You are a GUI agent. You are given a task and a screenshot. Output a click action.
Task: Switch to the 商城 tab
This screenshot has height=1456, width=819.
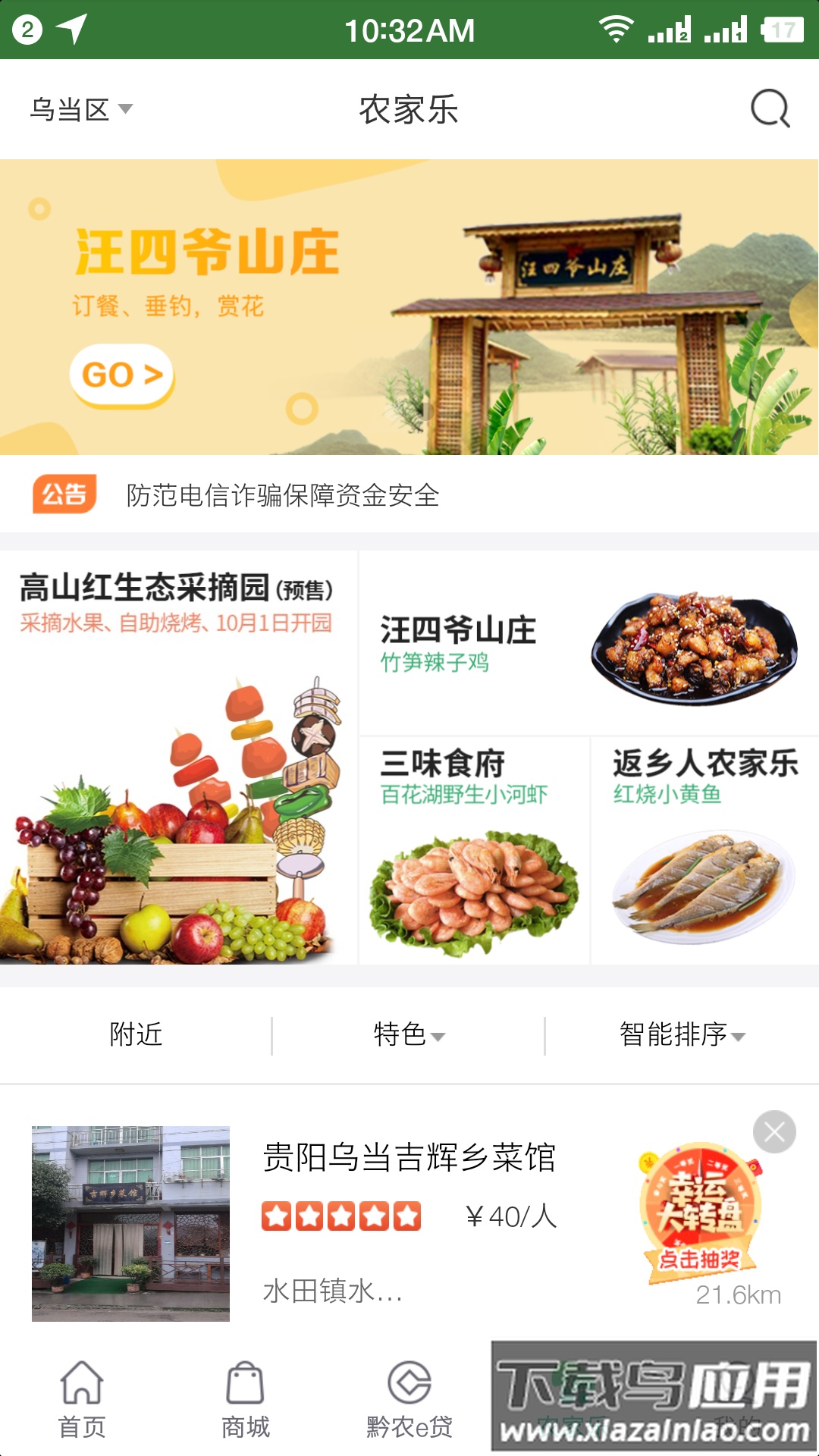(x=246, y=1400)
